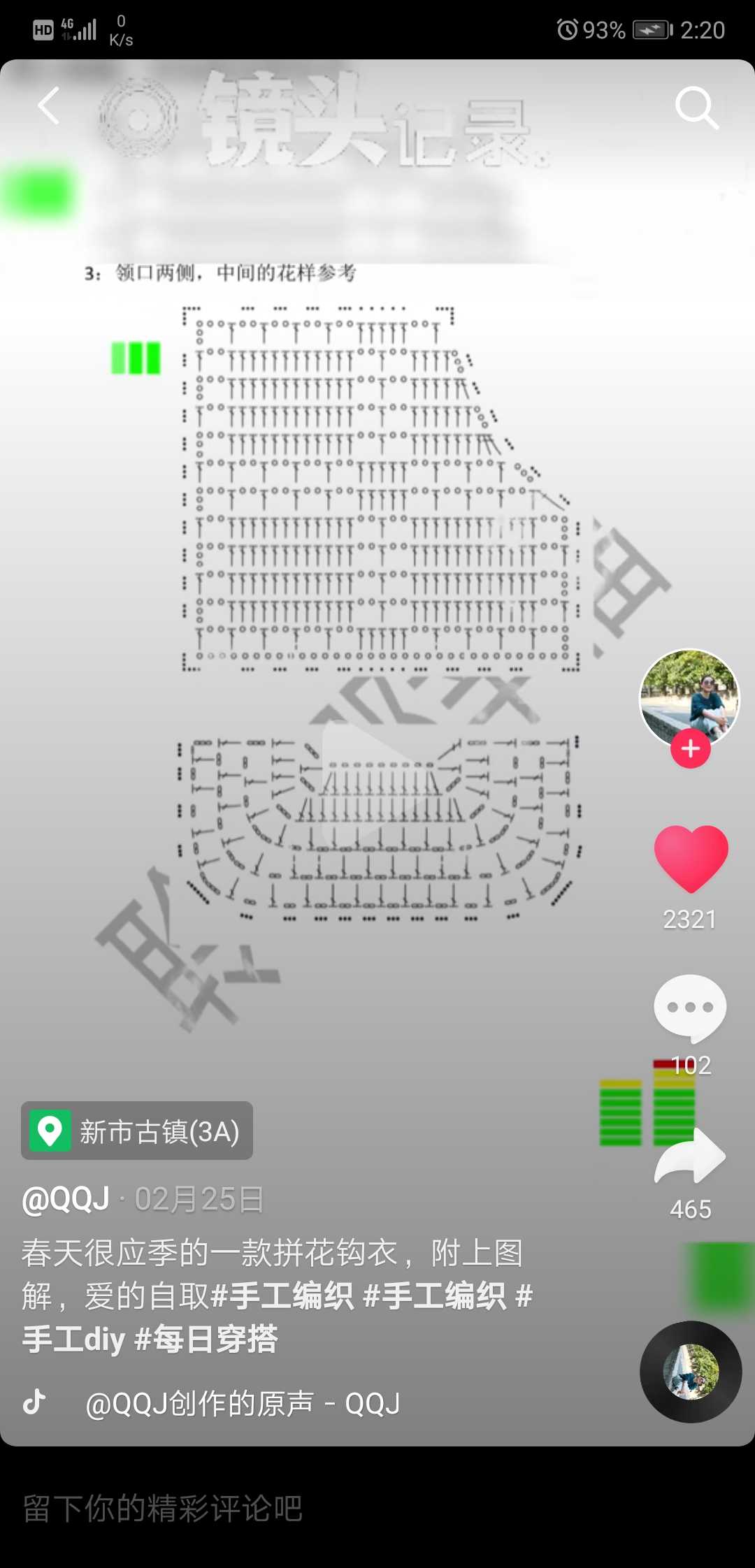Tap the spinning music disc
The width and height of the screenshot is (755, 1568).
click(691, 1372)
